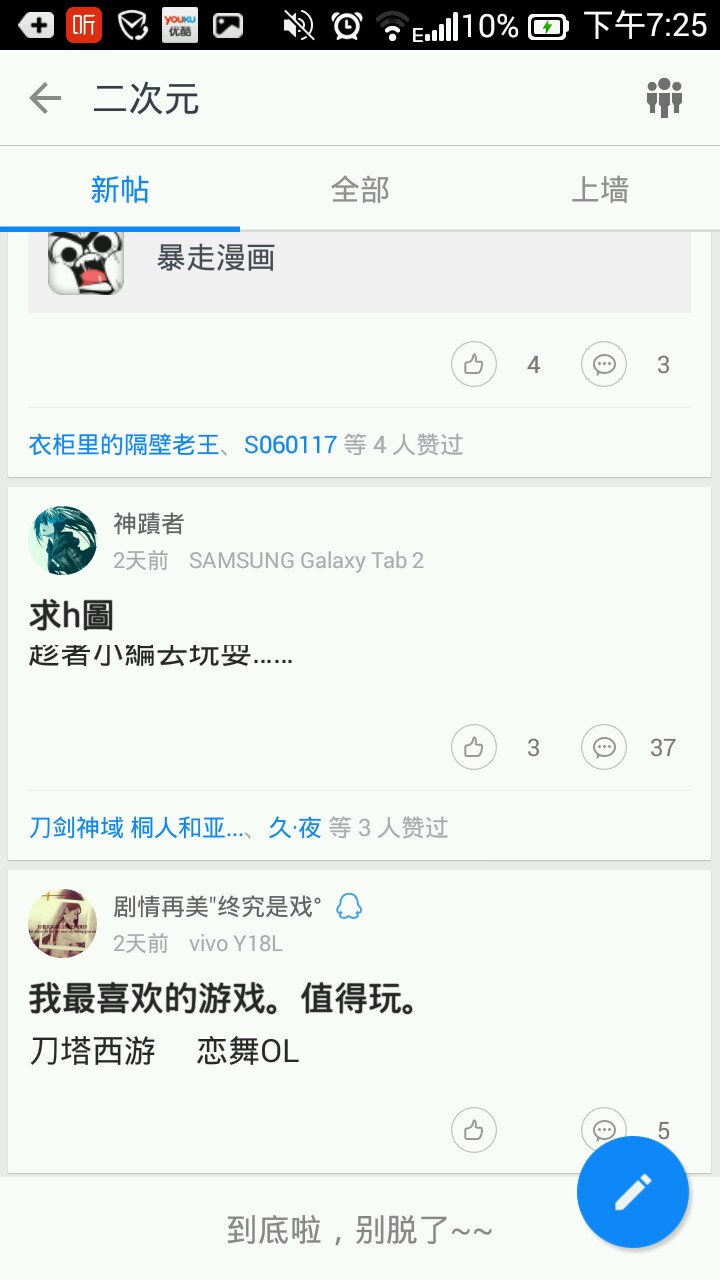View comments on the 求h圖 post
This screenshot has width=720, height=1280.
[x=604, y=747]
